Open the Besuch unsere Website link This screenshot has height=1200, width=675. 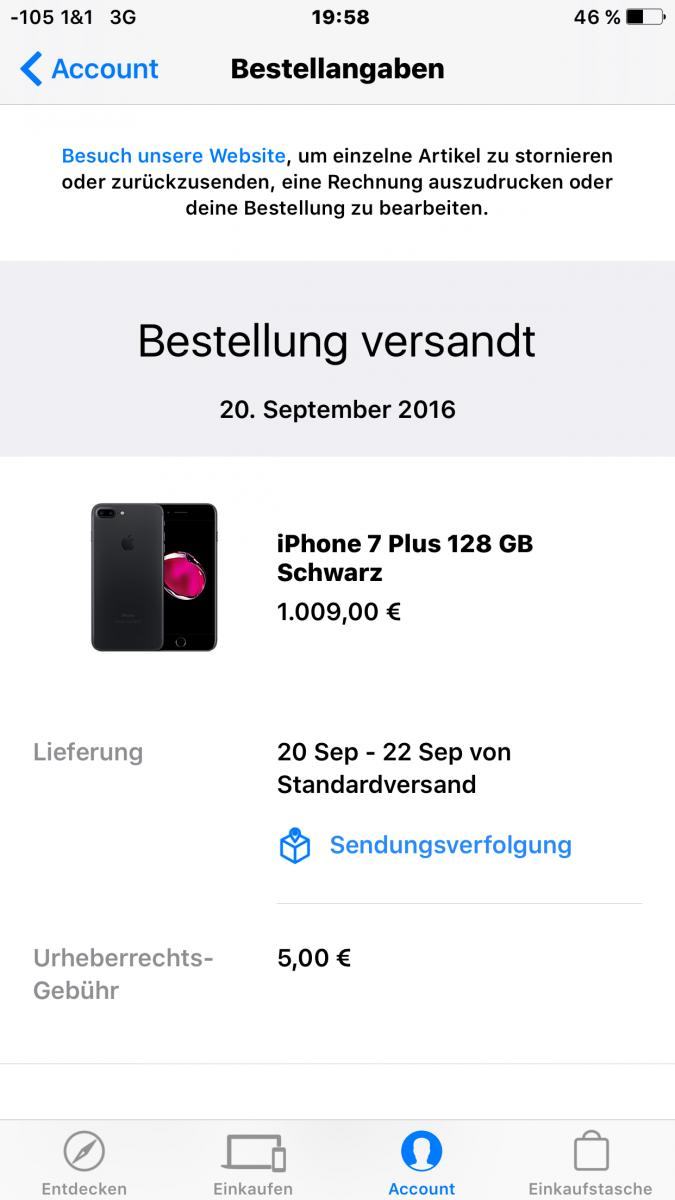click(173, 156)
